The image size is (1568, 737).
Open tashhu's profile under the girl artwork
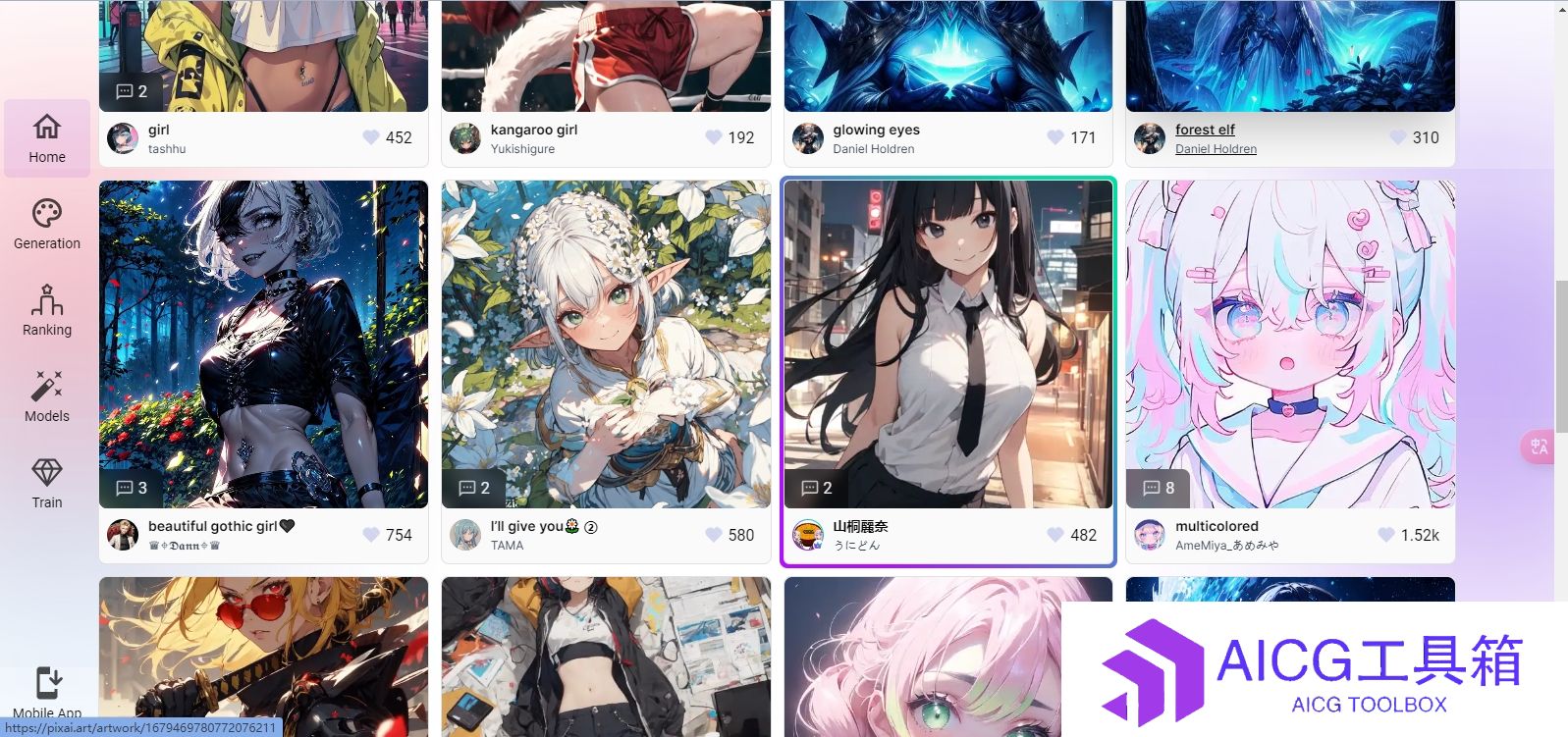167,149
